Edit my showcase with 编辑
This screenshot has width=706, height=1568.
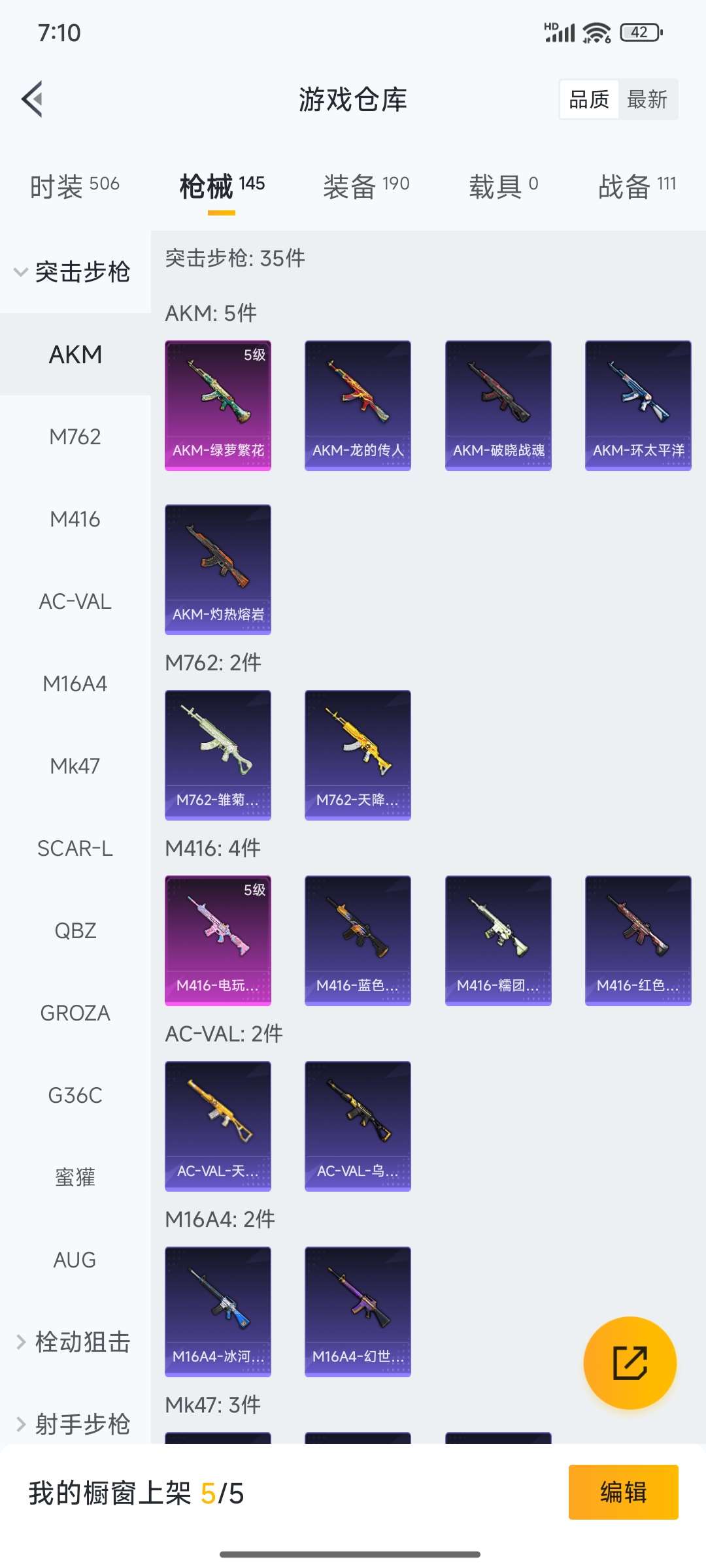pyautogui.click(x=623, y=1492)
